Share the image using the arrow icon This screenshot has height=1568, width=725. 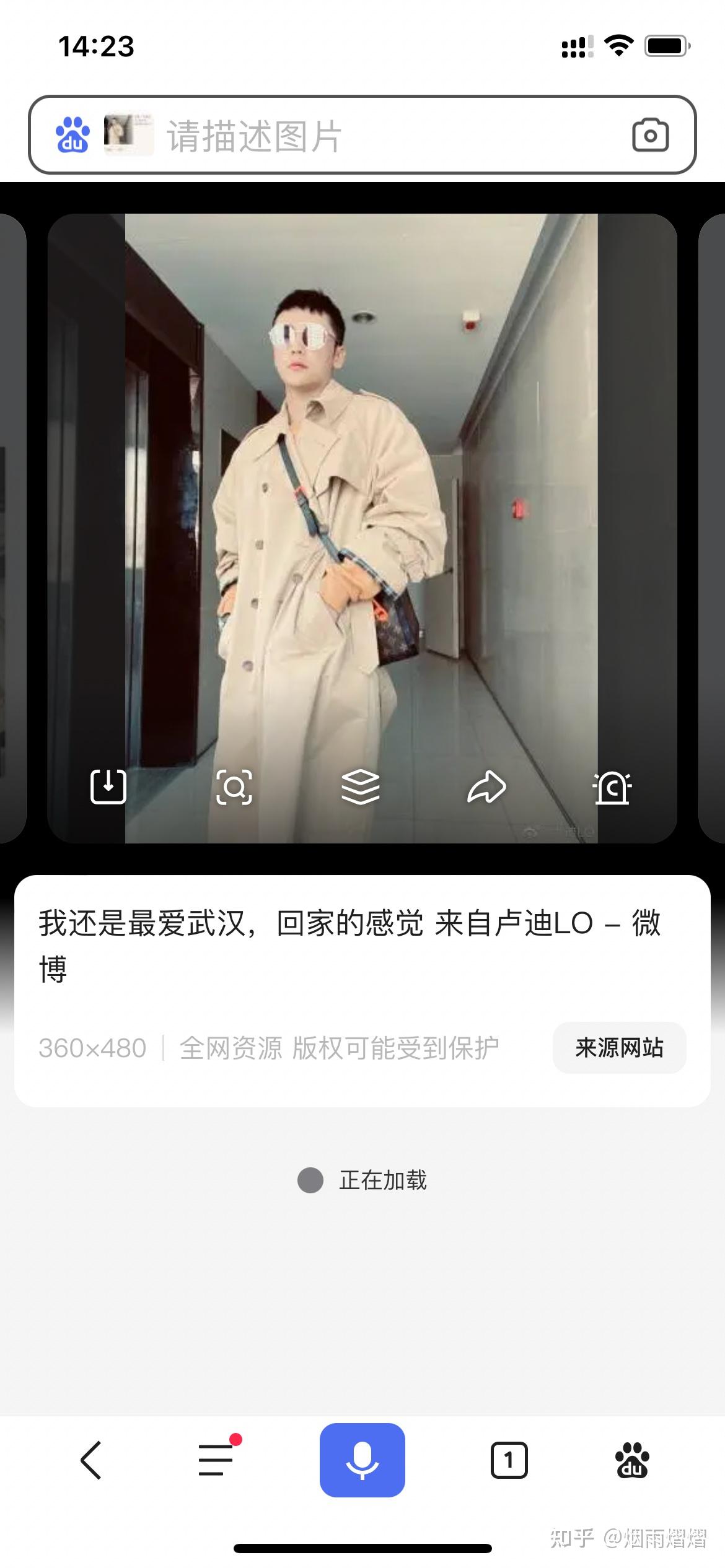[x=488, y=787]
